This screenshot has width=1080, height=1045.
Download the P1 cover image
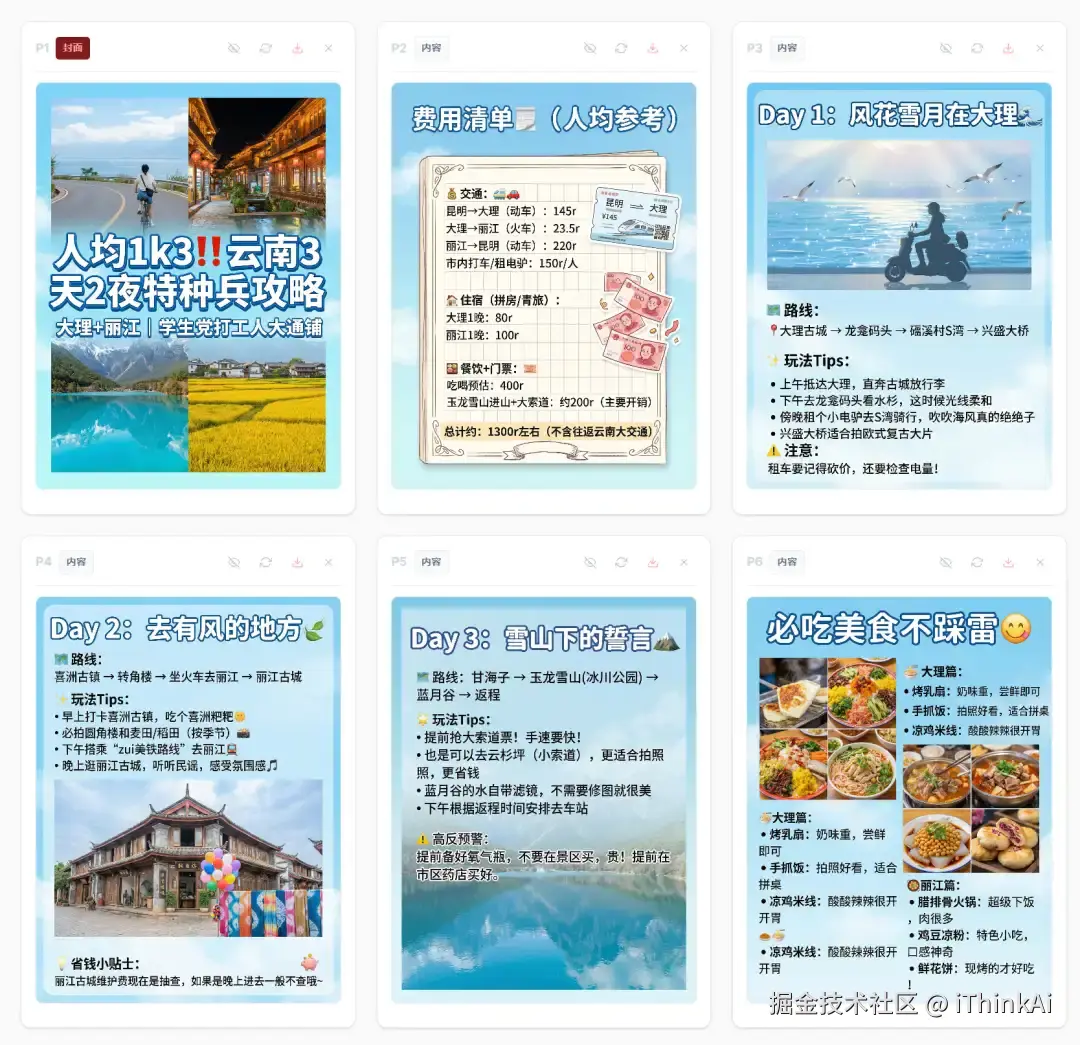(x=298, y=48)
